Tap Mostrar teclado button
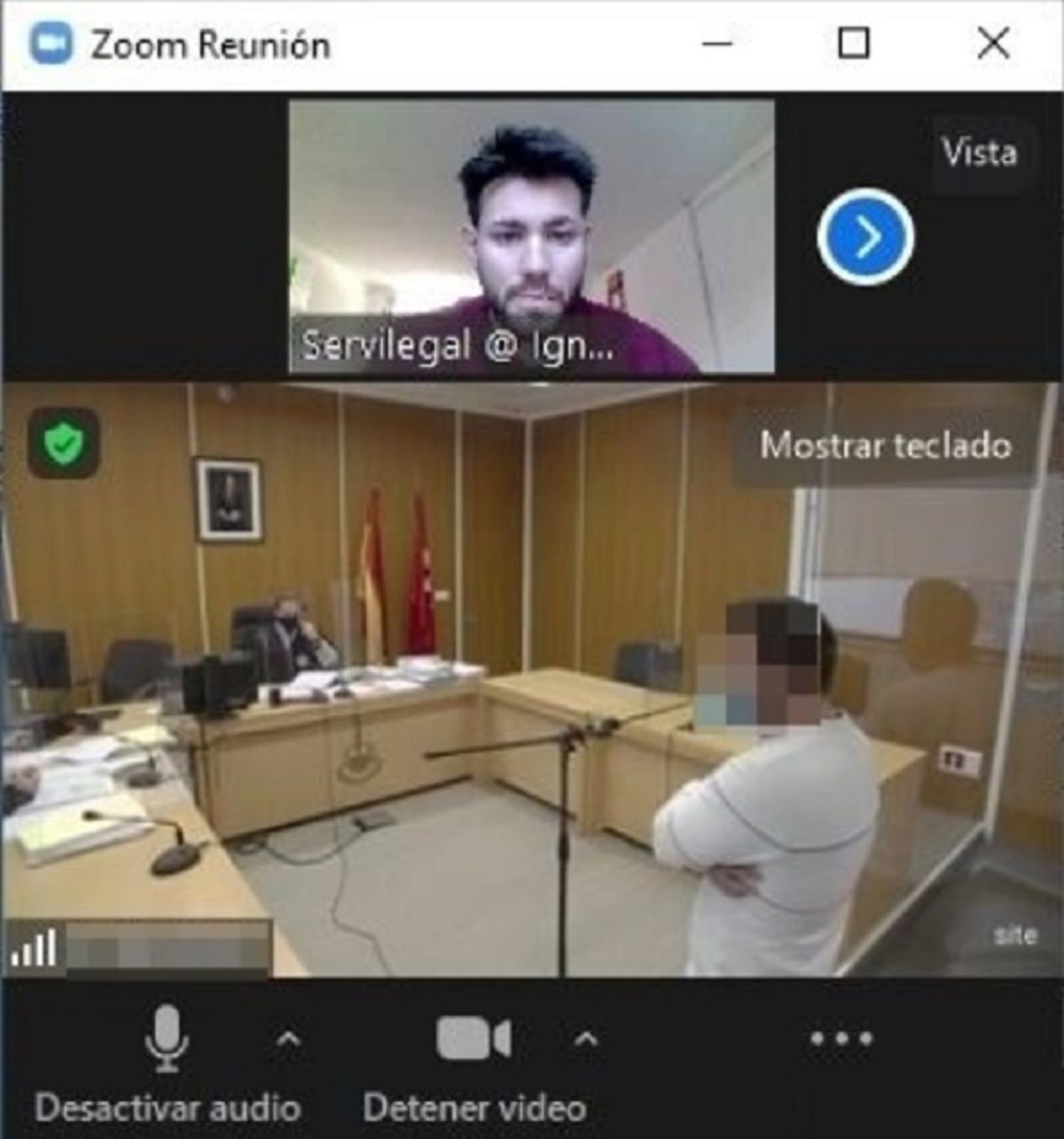Image resolution: width=1064 pixels, height=1139 pixels. pos(885,445)
